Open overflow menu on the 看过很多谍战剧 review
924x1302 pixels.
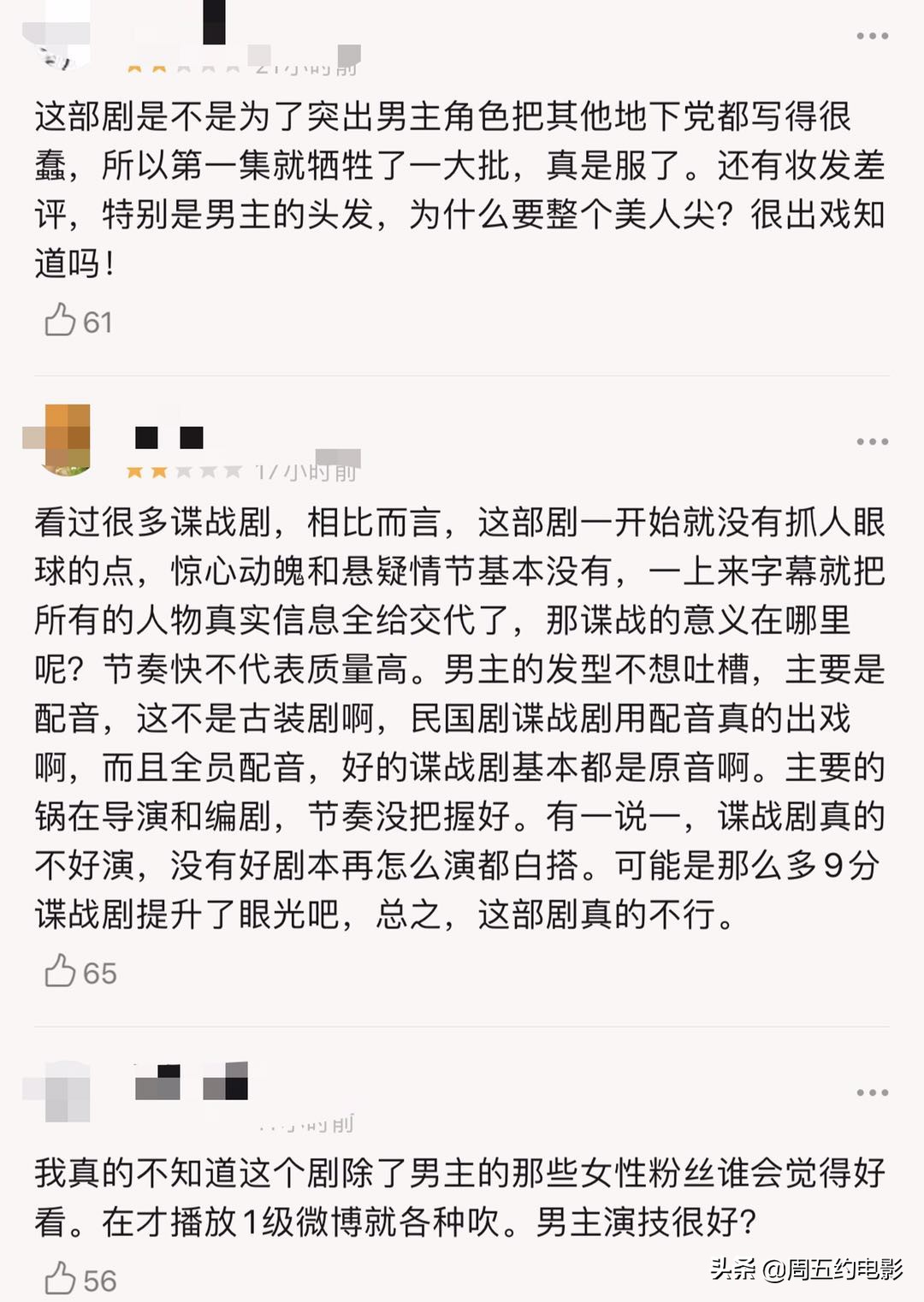coord(872,441)
